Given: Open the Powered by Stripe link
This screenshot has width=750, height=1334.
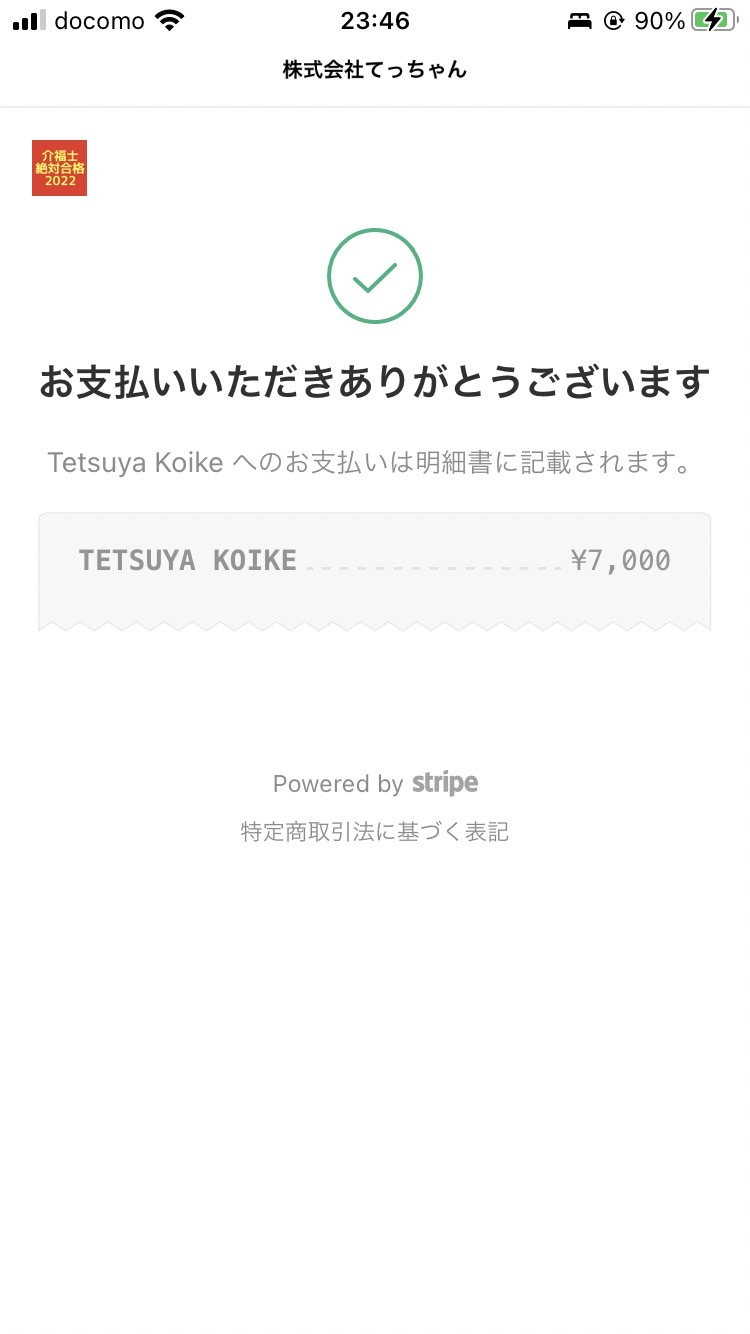Looking at the screenshot, I should coord(375,783).
